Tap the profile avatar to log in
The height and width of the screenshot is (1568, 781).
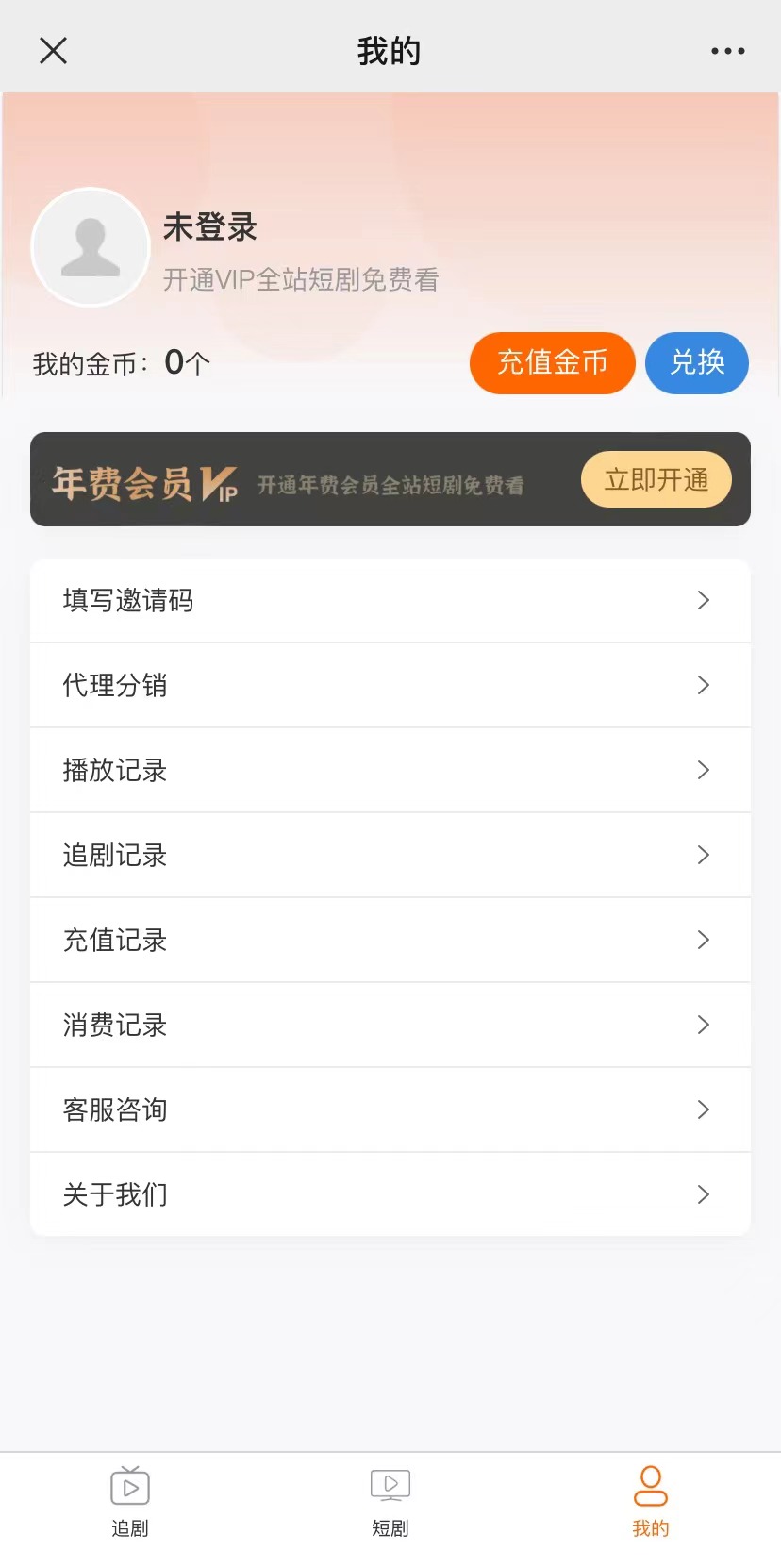click(x=91, y=247)
